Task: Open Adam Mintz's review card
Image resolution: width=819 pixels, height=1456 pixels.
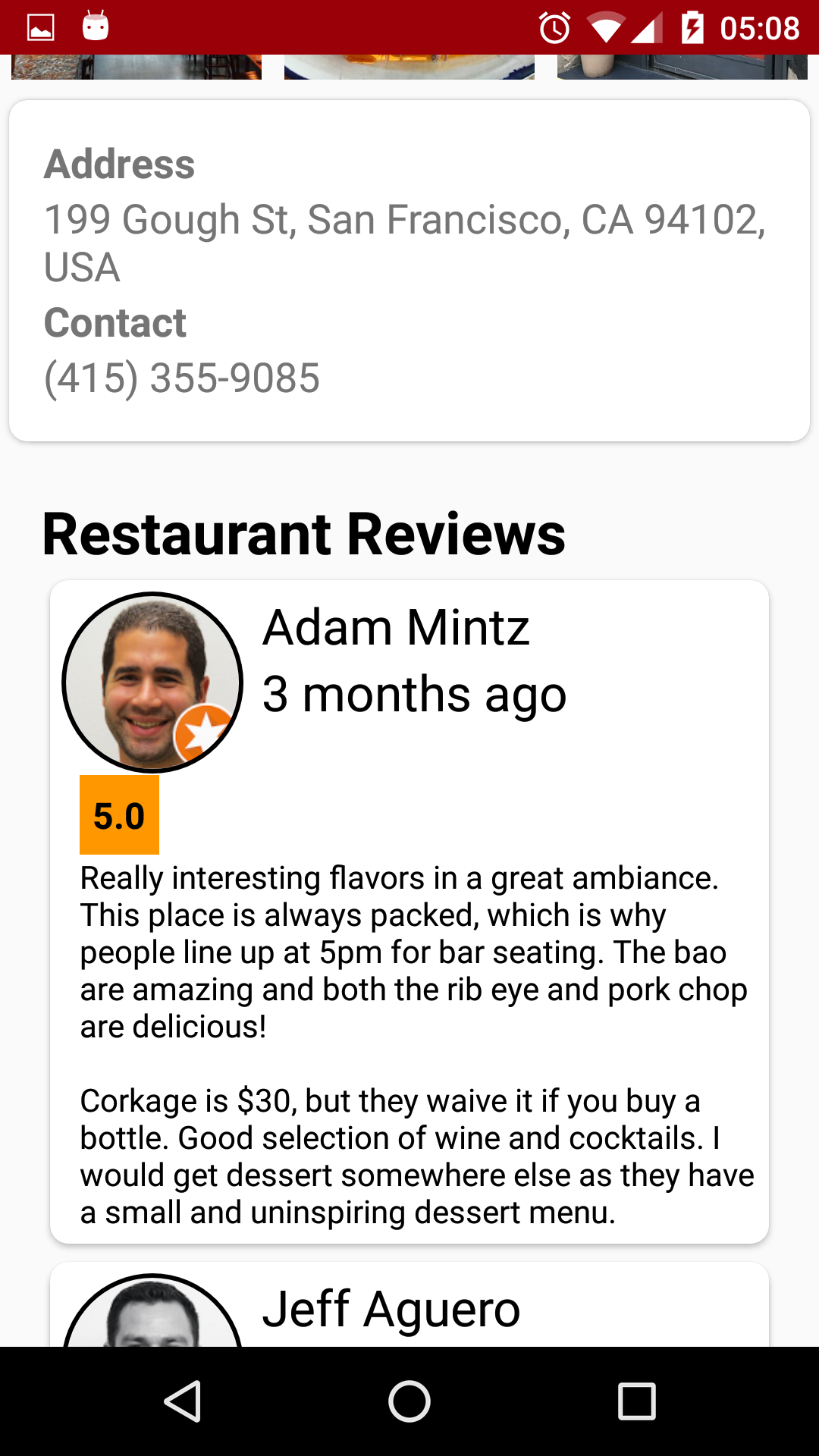Action: tap(409, 912)
